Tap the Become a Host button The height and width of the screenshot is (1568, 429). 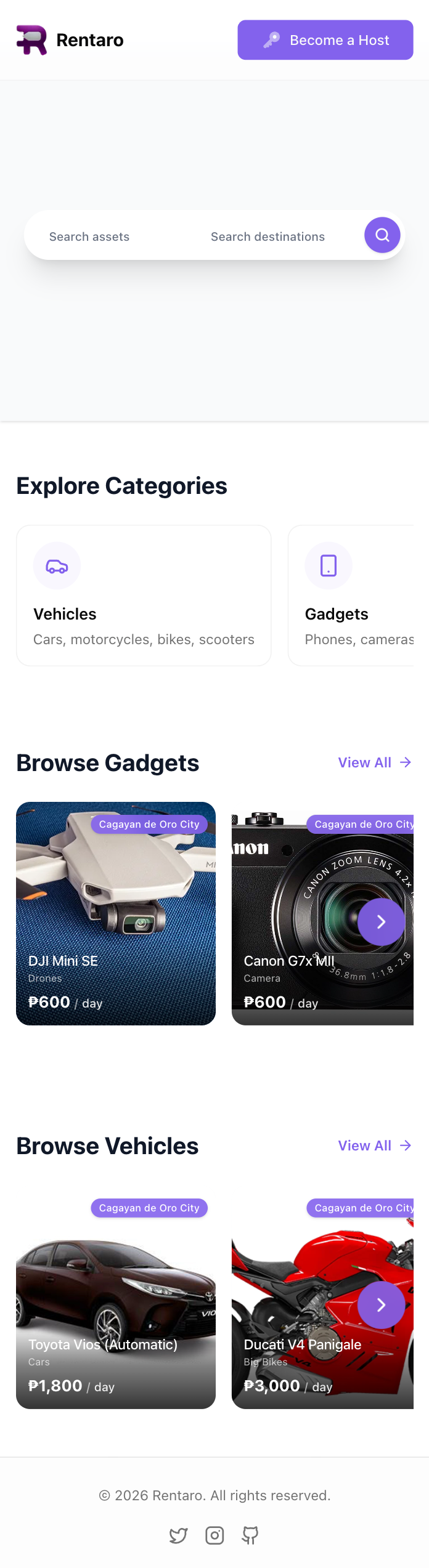click(325, 40)
